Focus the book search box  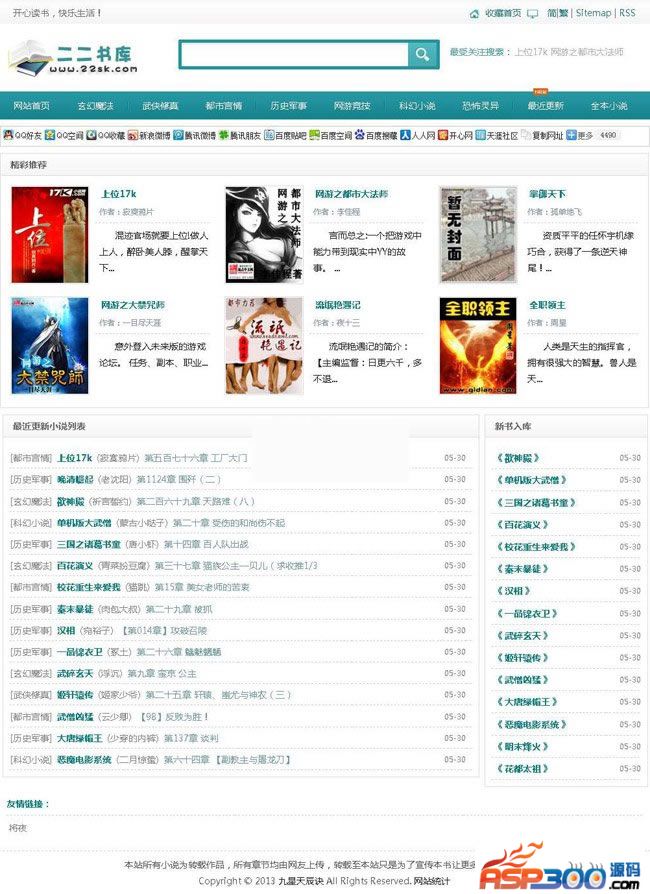(x=294, y=54)
